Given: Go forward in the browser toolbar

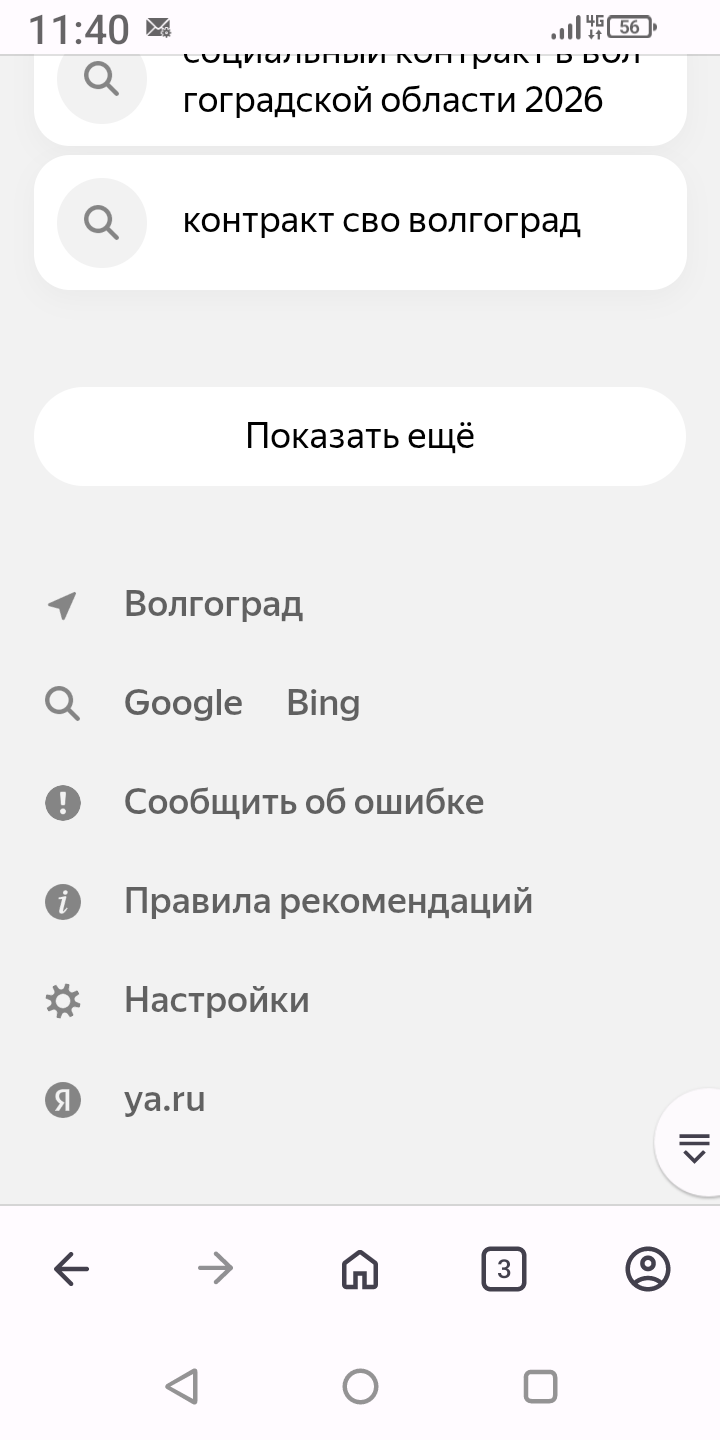Looking at the screenshot, I should (x=215, y=1269).
